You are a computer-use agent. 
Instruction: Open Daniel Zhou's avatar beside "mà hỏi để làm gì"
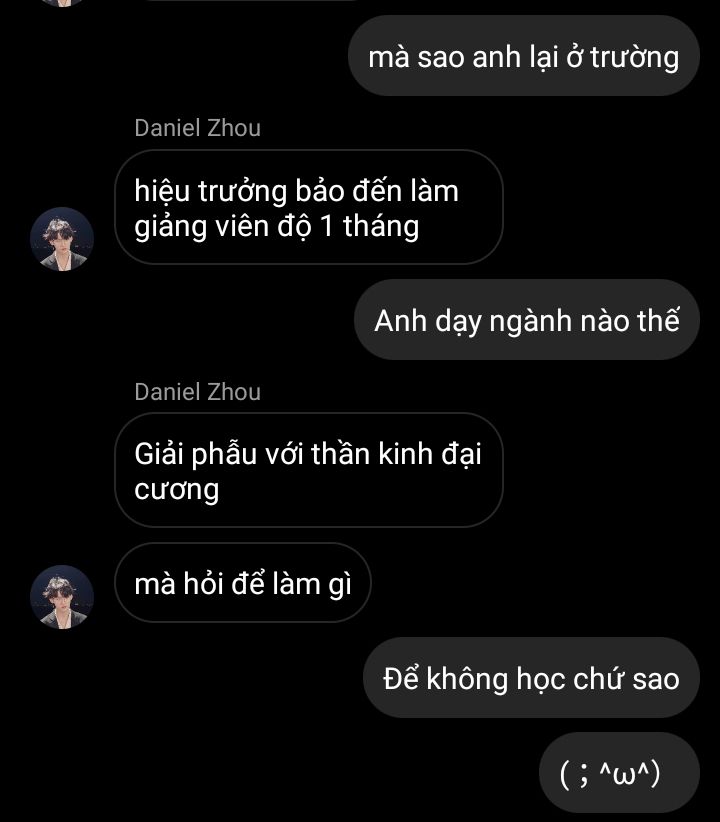(x=62, y=597)
